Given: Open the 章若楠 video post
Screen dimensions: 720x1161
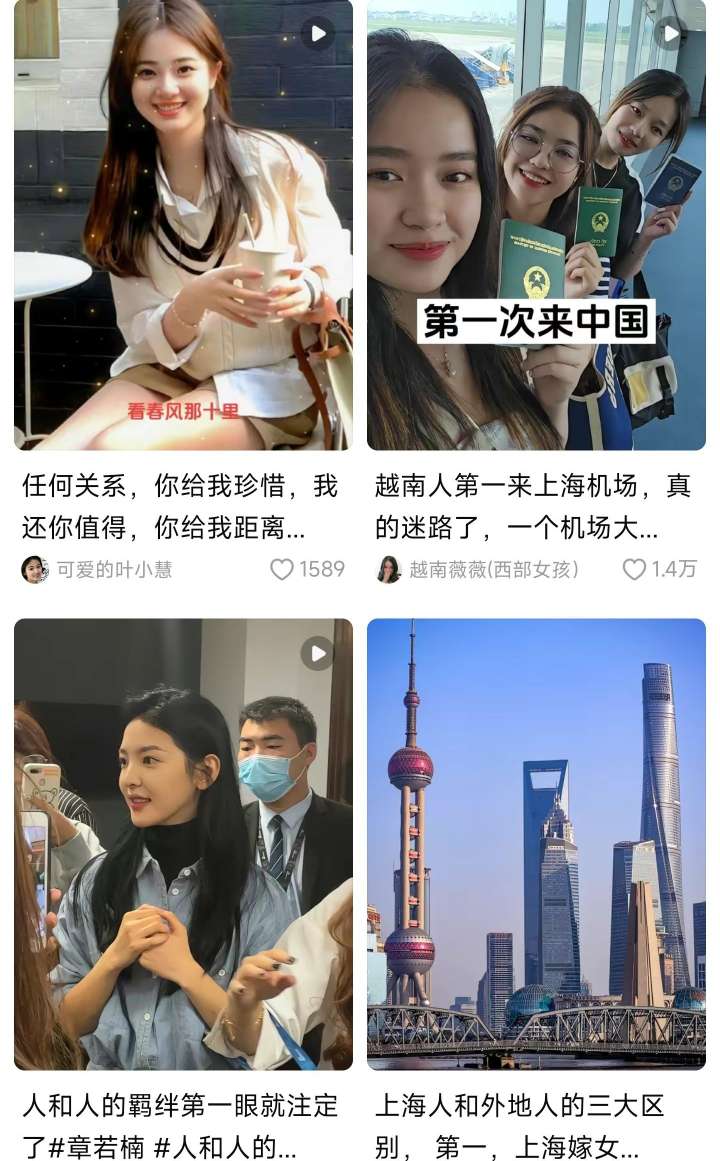Looking at the screenshot, I should 183,843.
